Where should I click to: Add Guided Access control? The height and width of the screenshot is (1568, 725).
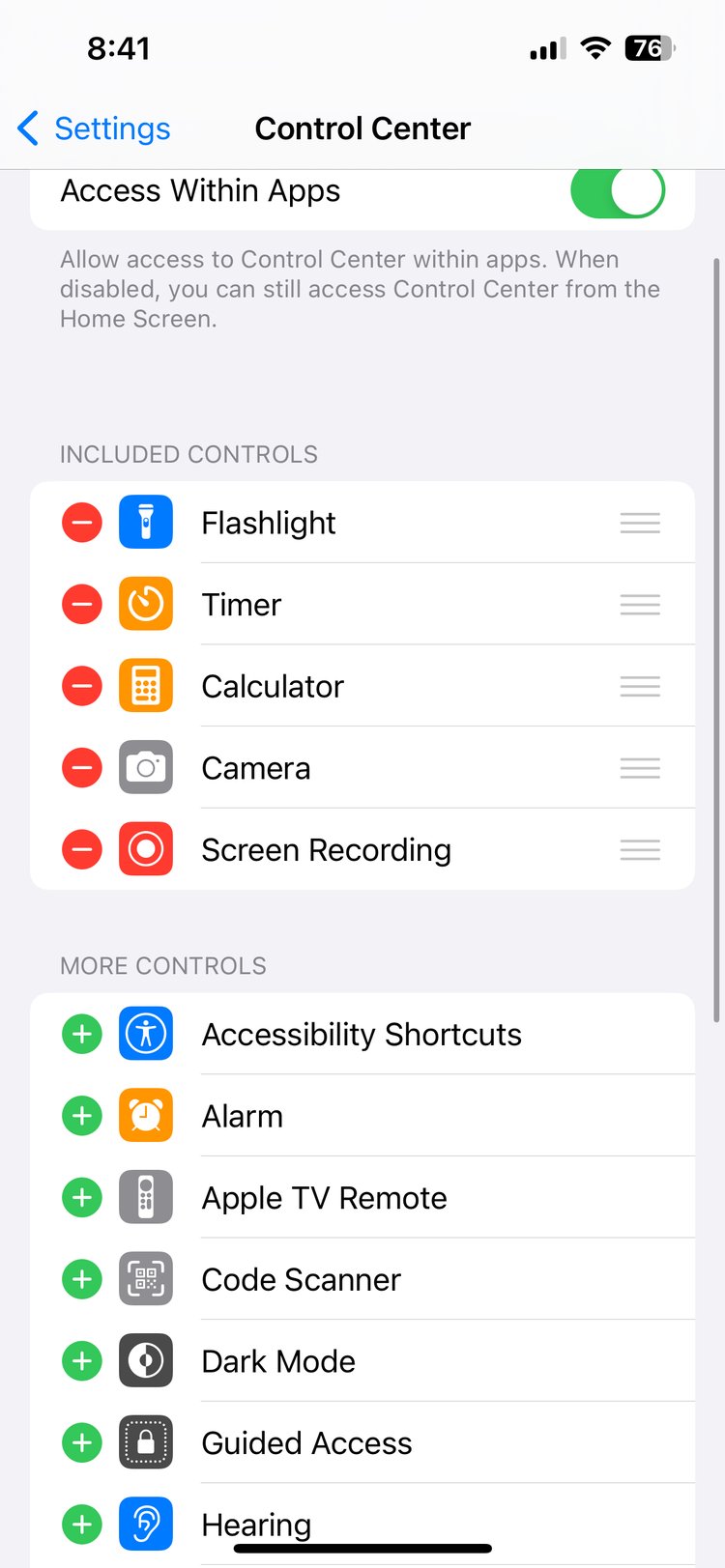(82, 1443)
